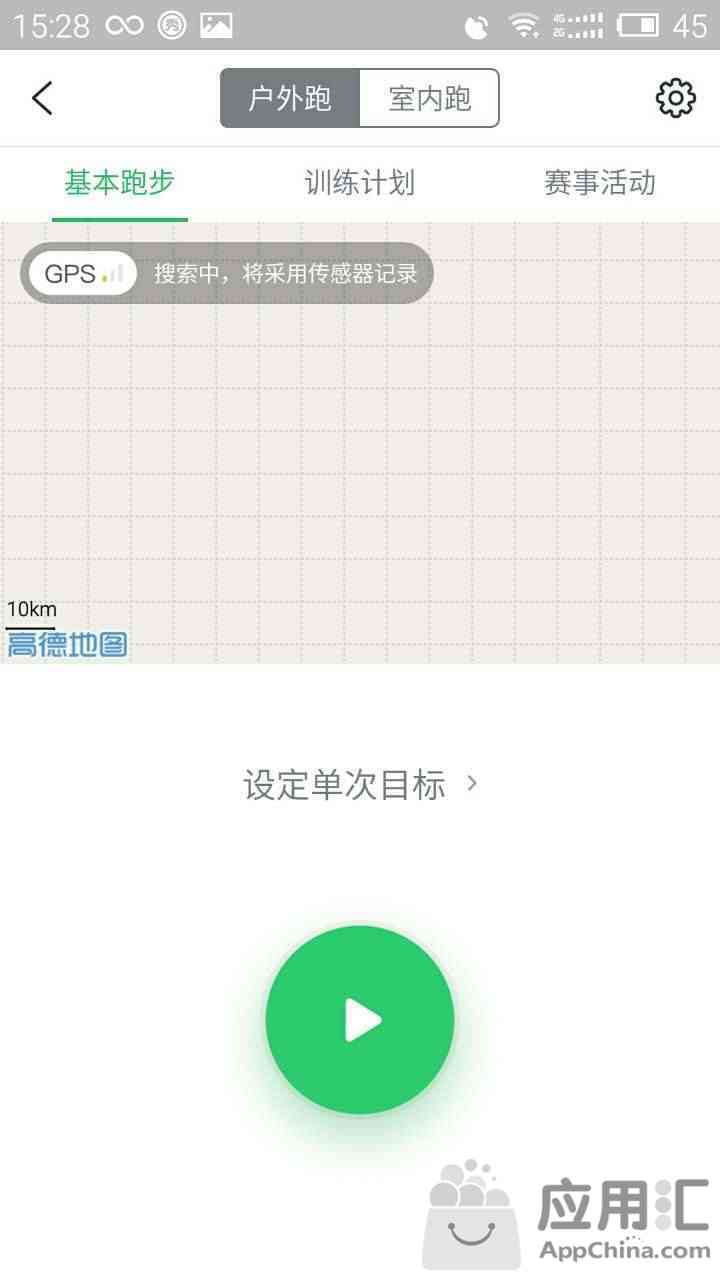This screenshot has height=1280, width=720.
Task: Go back using the back arrow
Action: click(42, 98)
